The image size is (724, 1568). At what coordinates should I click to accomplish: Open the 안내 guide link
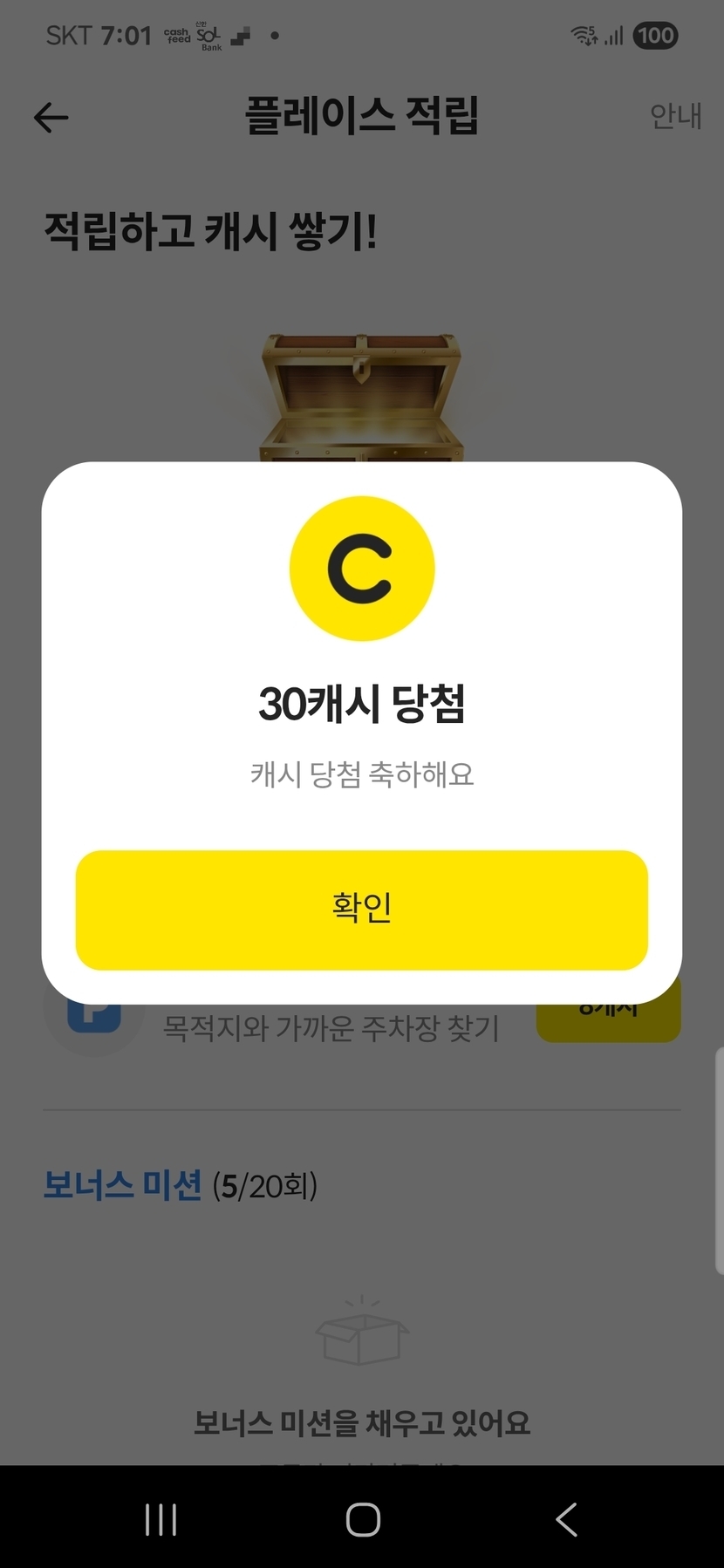(675, 116)
